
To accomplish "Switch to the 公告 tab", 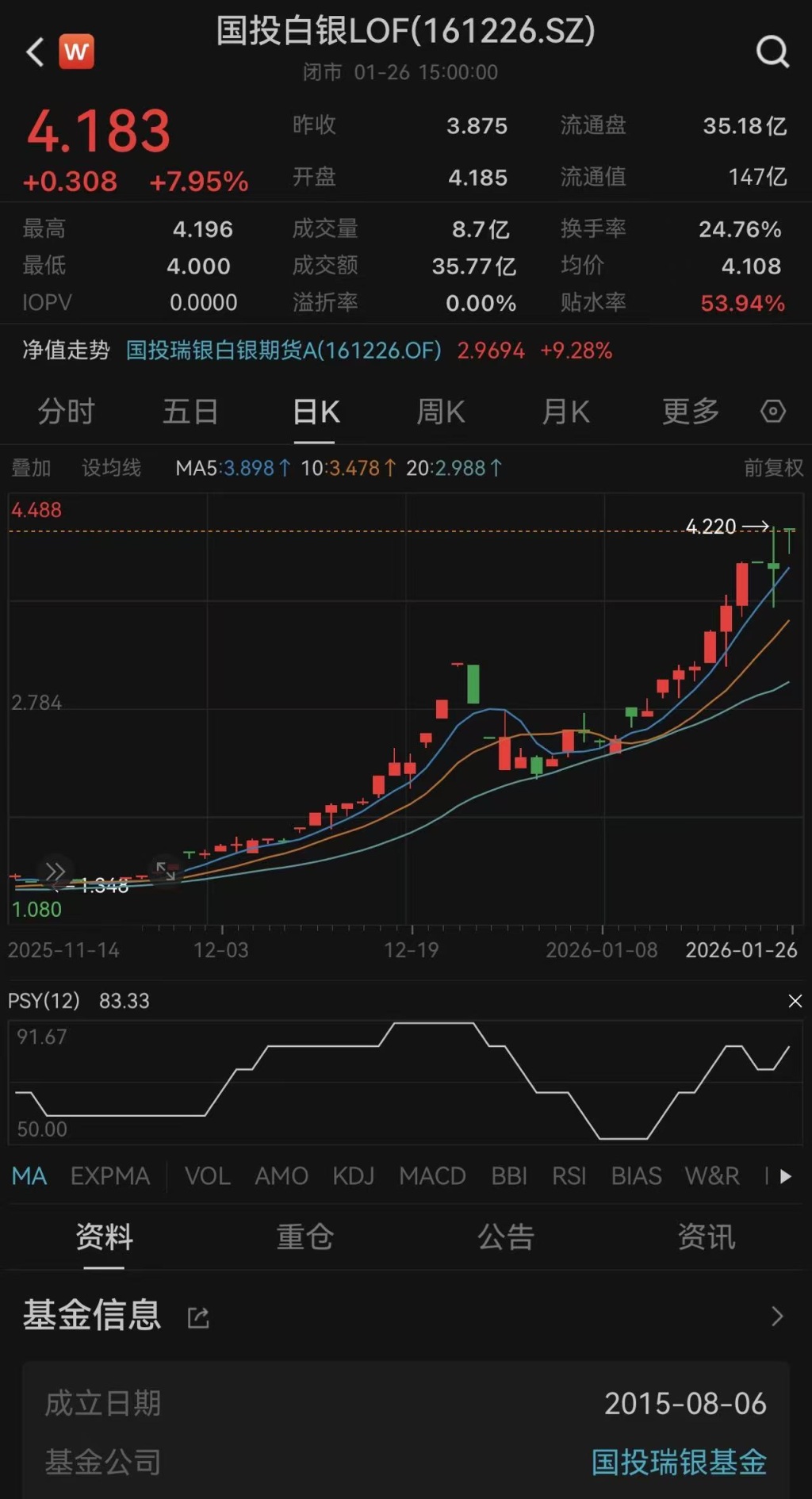I will pyautogui.click(x=506, y=1237).
